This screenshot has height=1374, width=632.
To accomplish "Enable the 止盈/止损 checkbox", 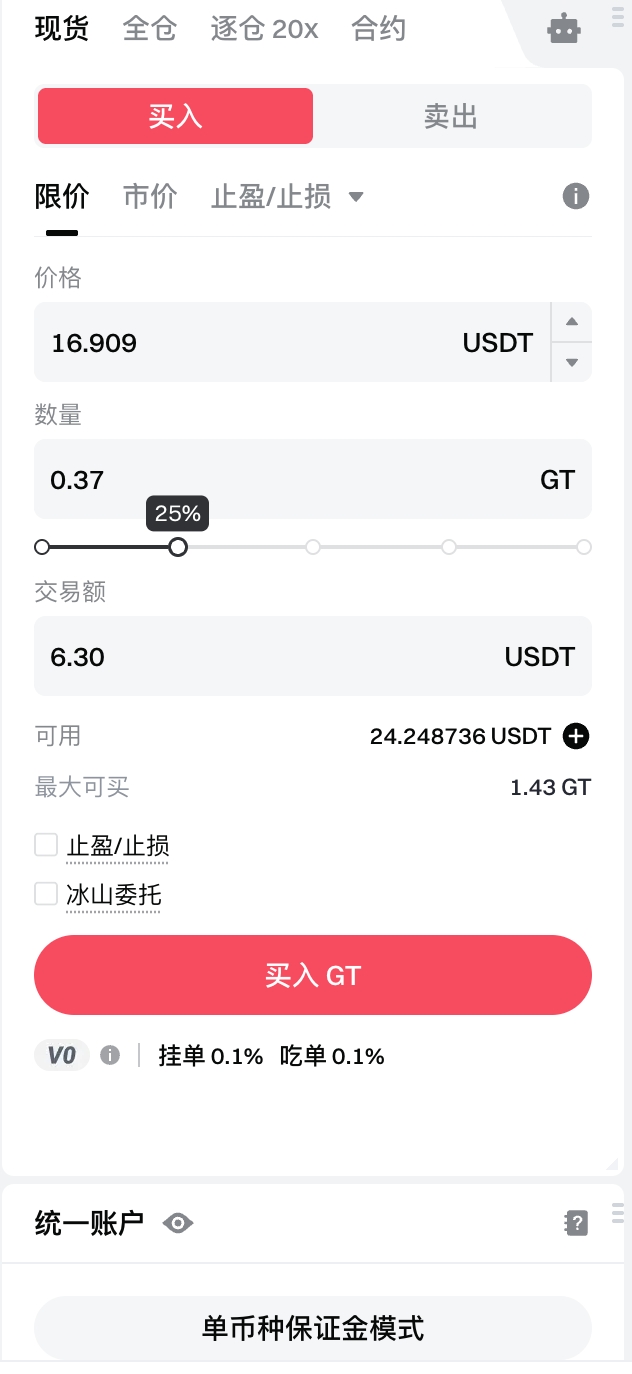I will pyautogui.click(x=46, y=846).
